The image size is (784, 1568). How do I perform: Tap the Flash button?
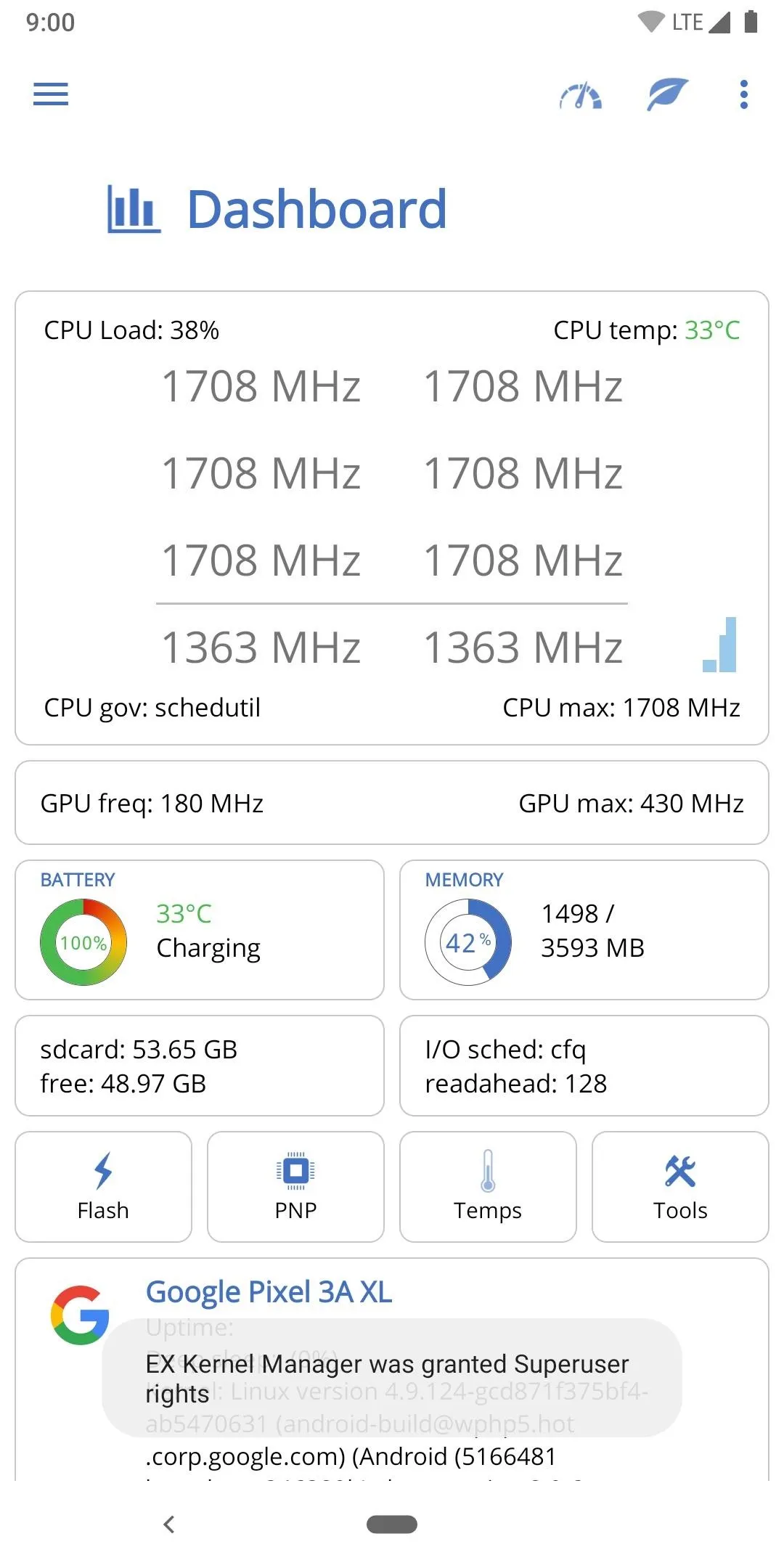point(104,1187)
